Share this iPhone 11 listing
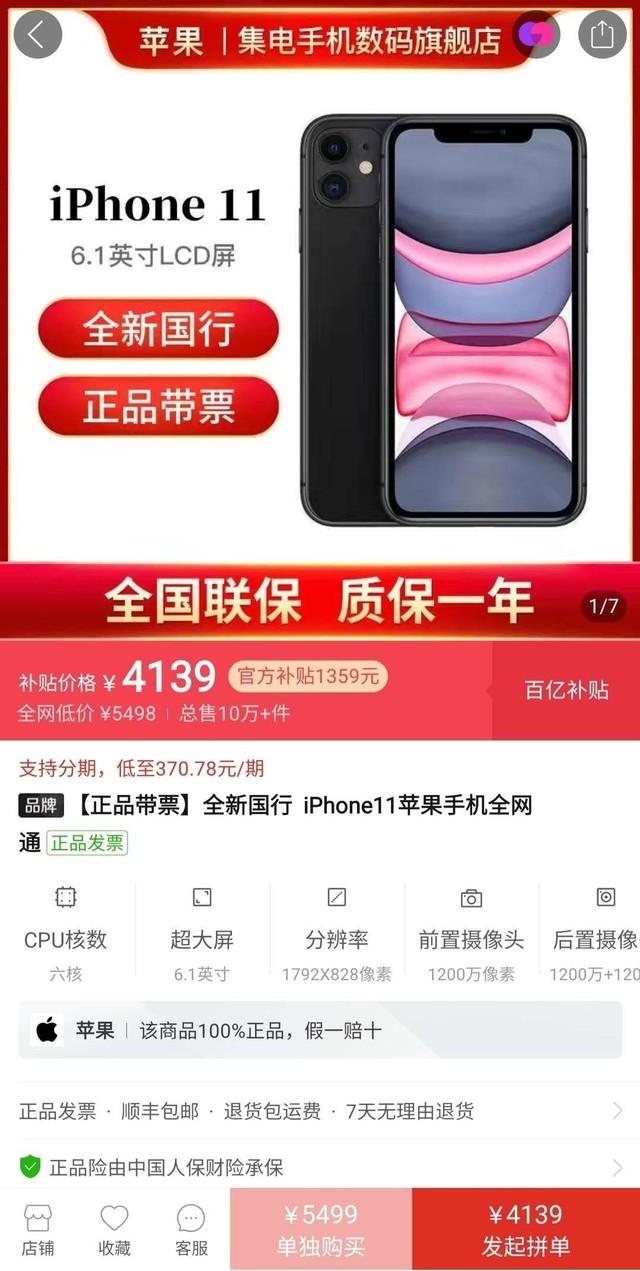 coord(602,34)
